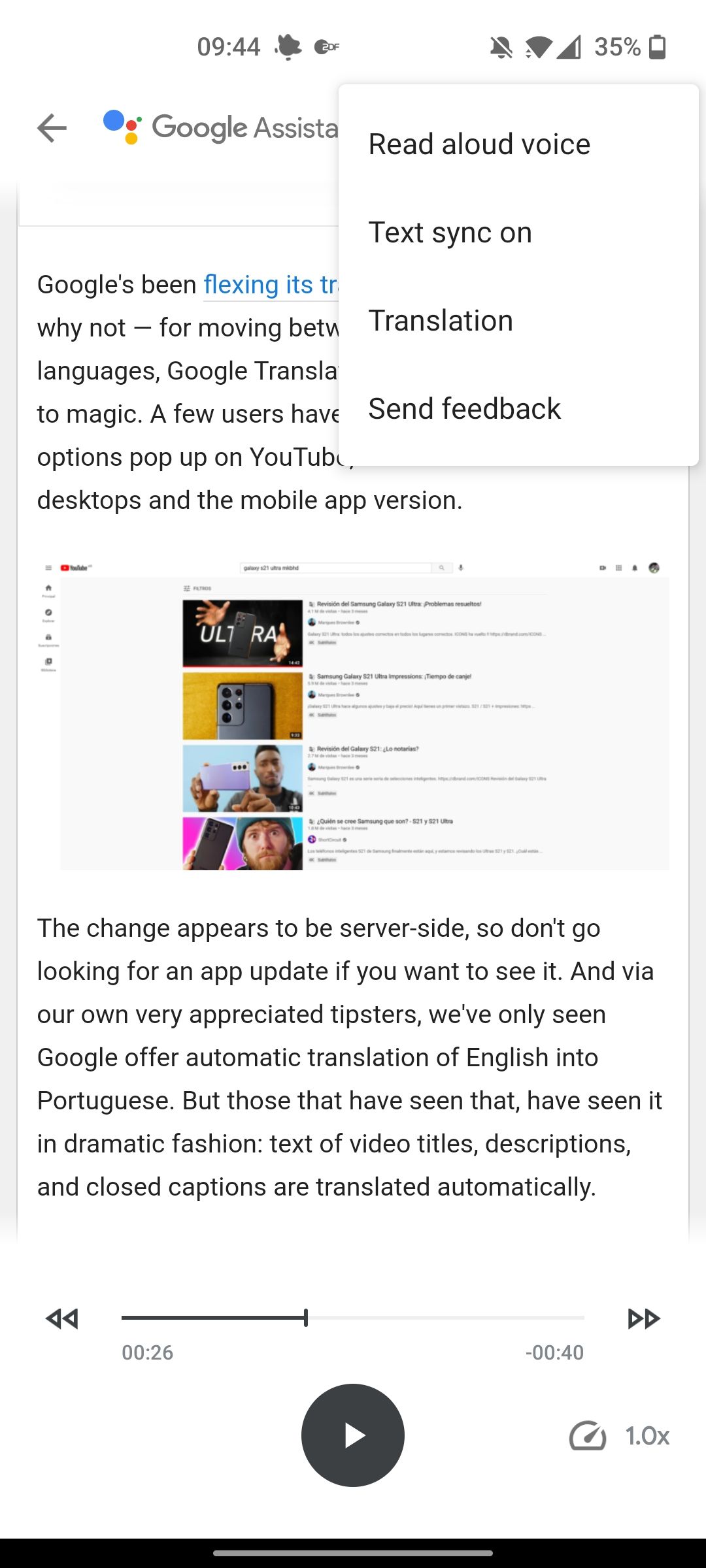The image size is (706, 1568).
Task: Select Translation from the menu
Action: [441, 321]
